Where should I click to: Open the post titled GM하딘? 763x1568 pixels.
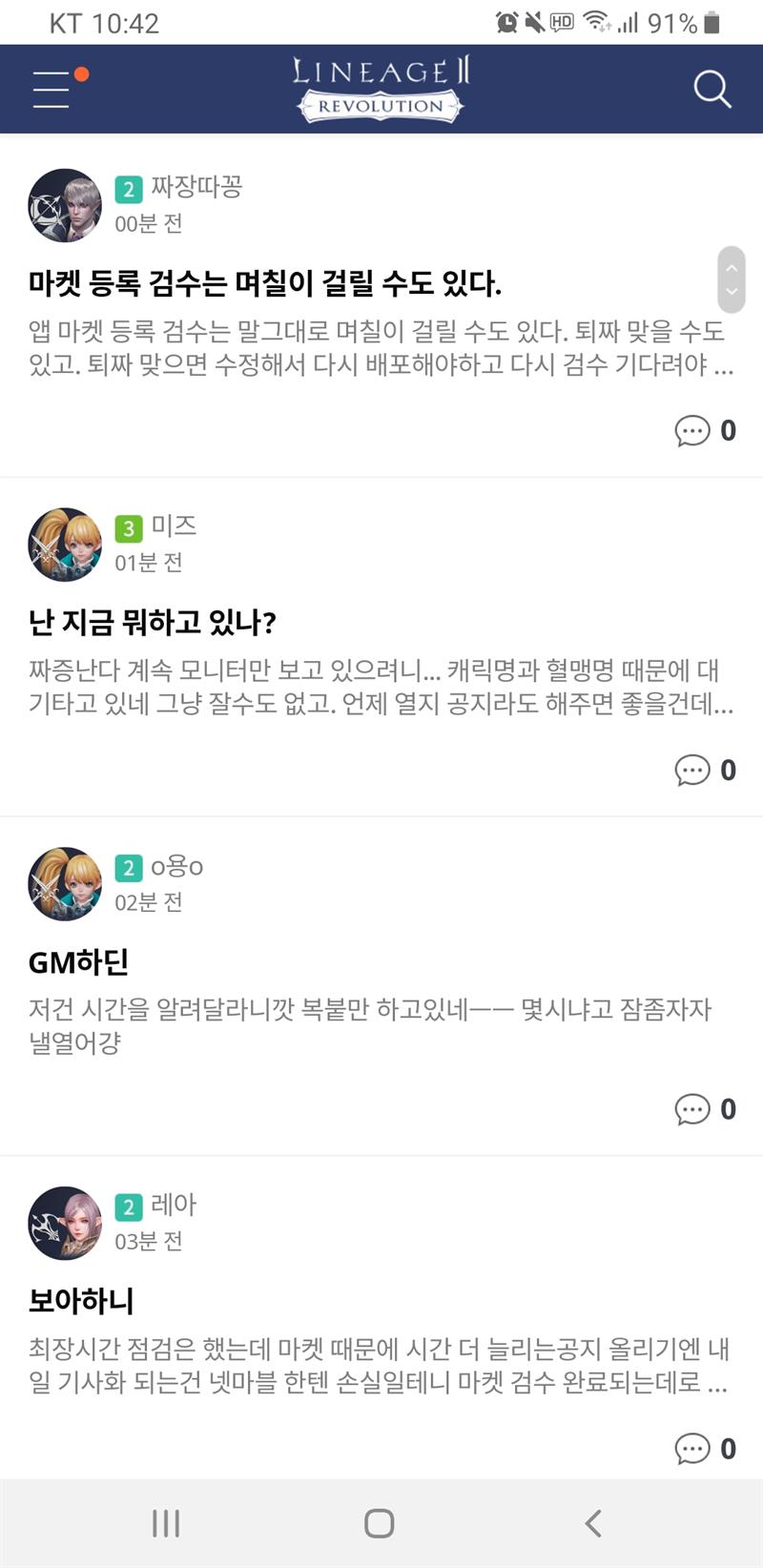[78, 962]
